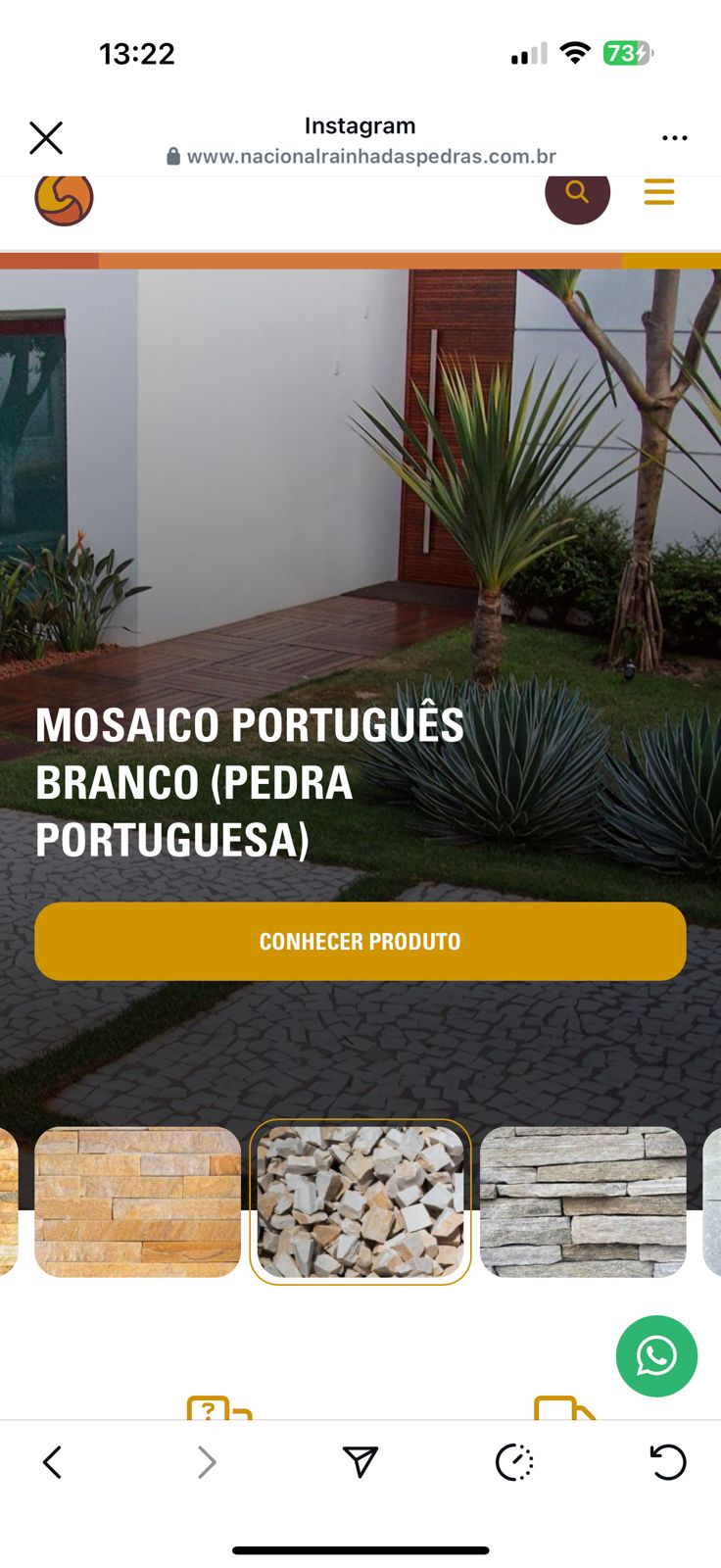
Task: Reload the web page
Action: click(668, 1462)
